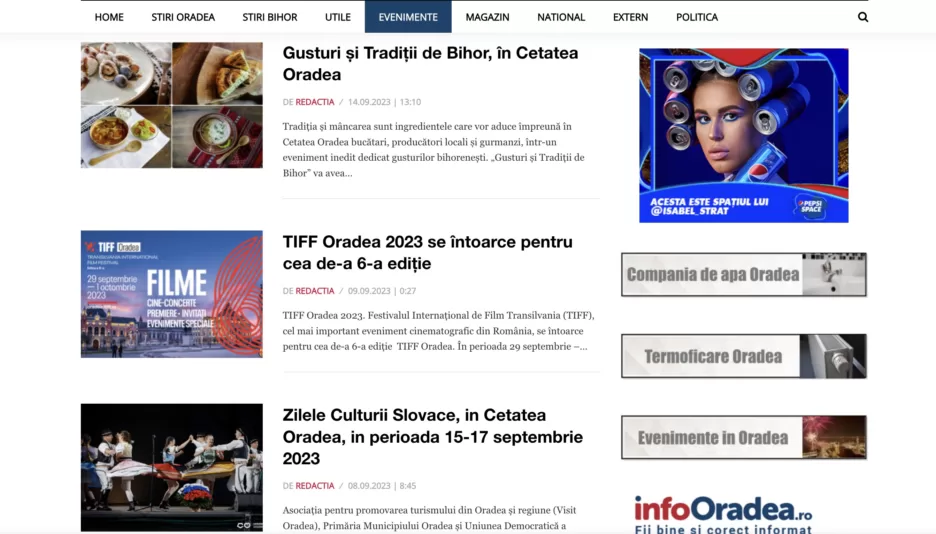View REDACTIA author under TIFF Oradea article
Viewport: 936px width, 534px height.
[315, 291]
